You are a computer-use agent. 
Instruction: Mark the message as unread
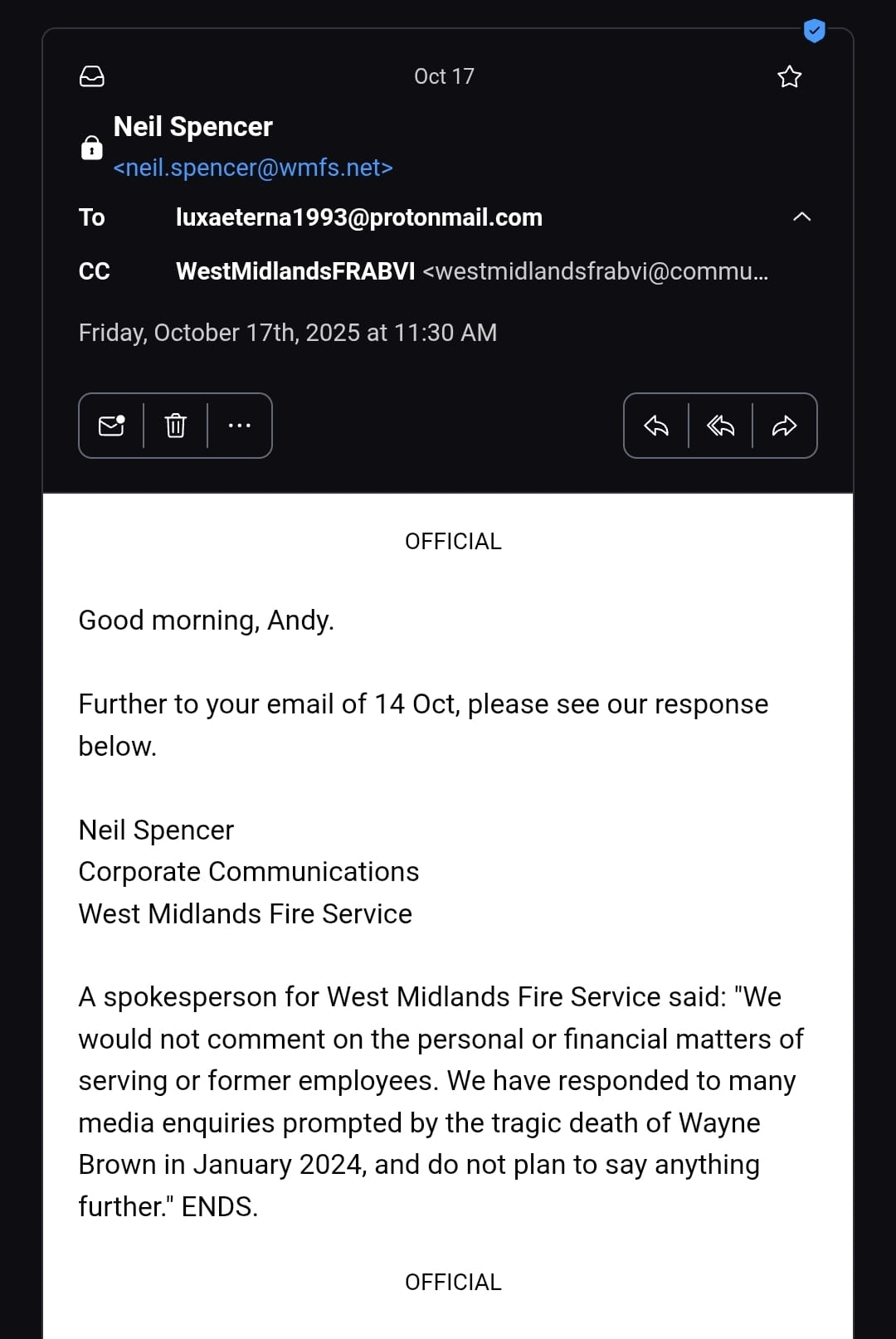point(111,426)
